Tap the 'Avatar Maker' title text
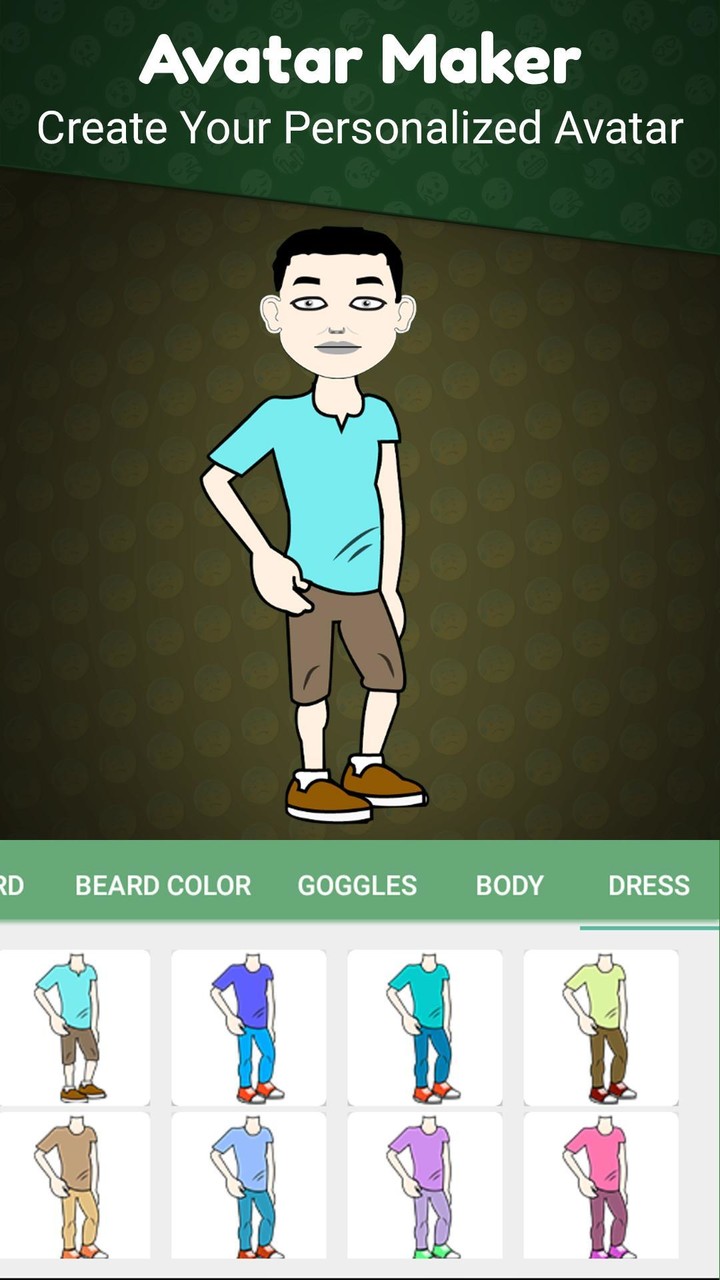 360,62
